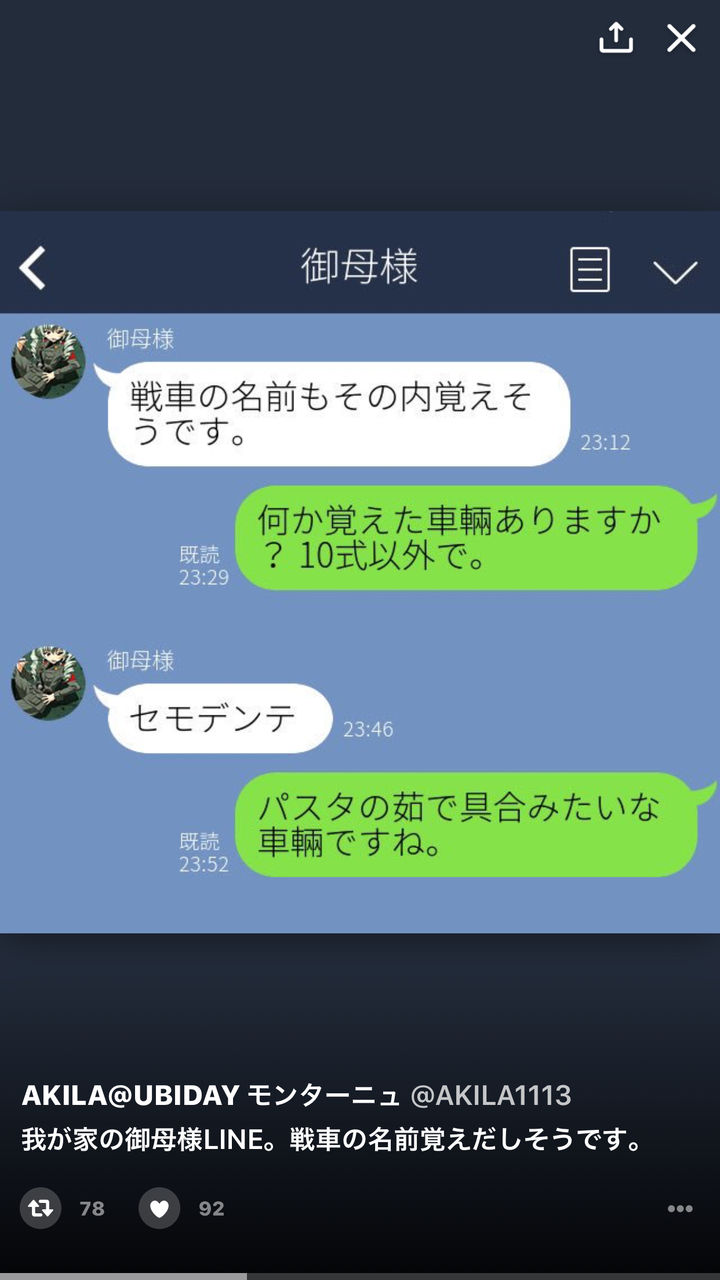Retweet this post

pyautogui.click(x=41, y=1208)
